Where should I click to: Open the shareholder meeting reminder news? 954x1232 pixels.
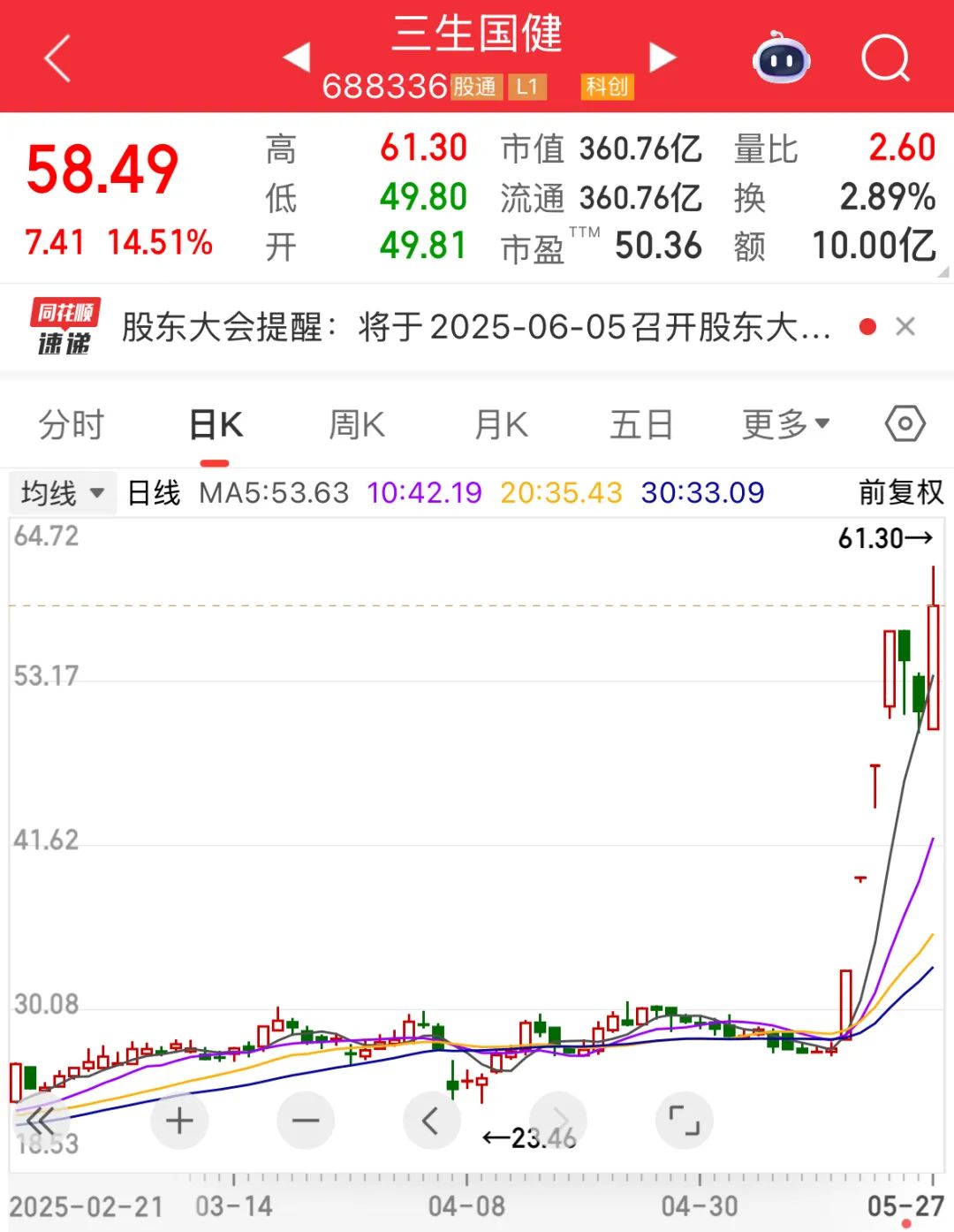[475, 328]
